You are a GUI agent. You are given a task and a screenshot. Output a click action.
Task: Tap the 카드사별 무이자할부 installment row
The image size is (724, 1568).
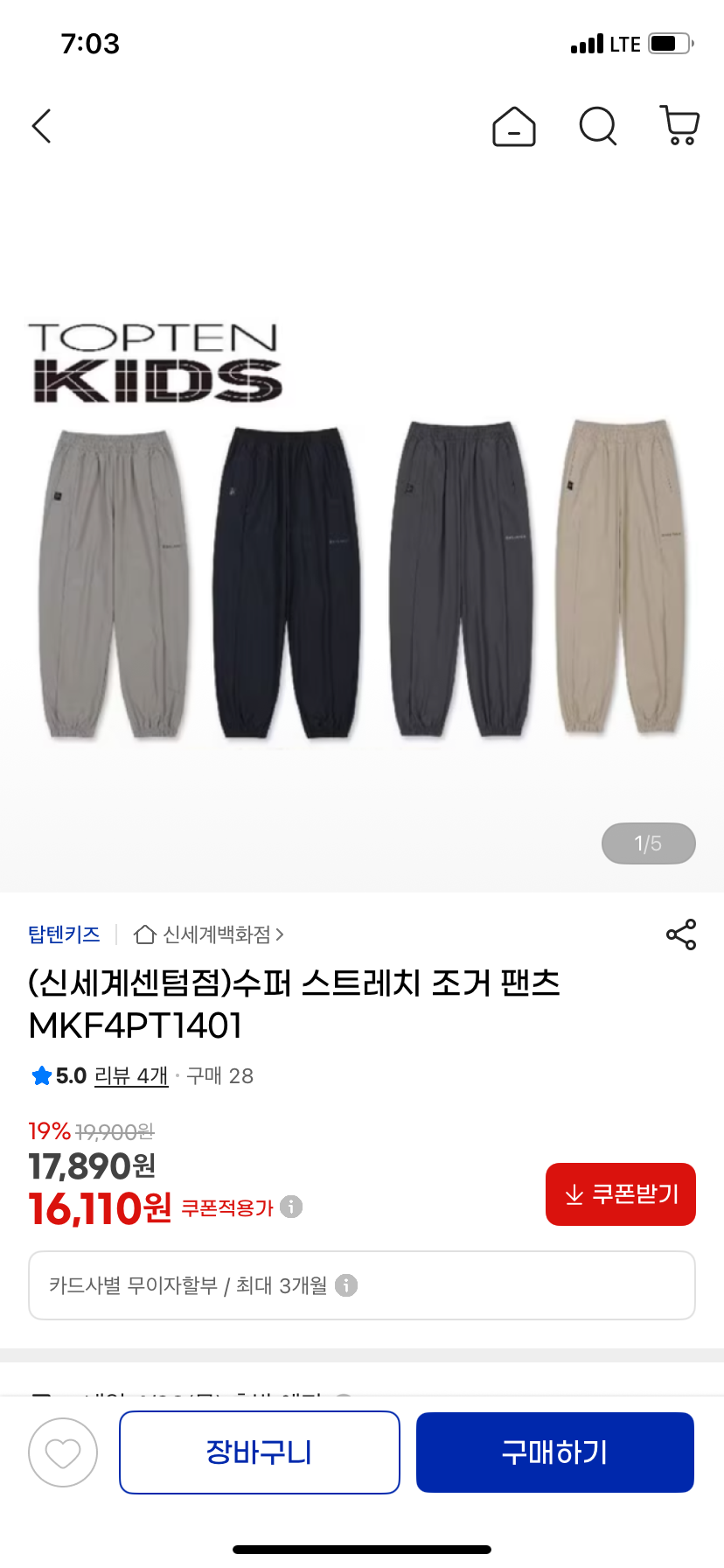click(x=361, y=1284)
